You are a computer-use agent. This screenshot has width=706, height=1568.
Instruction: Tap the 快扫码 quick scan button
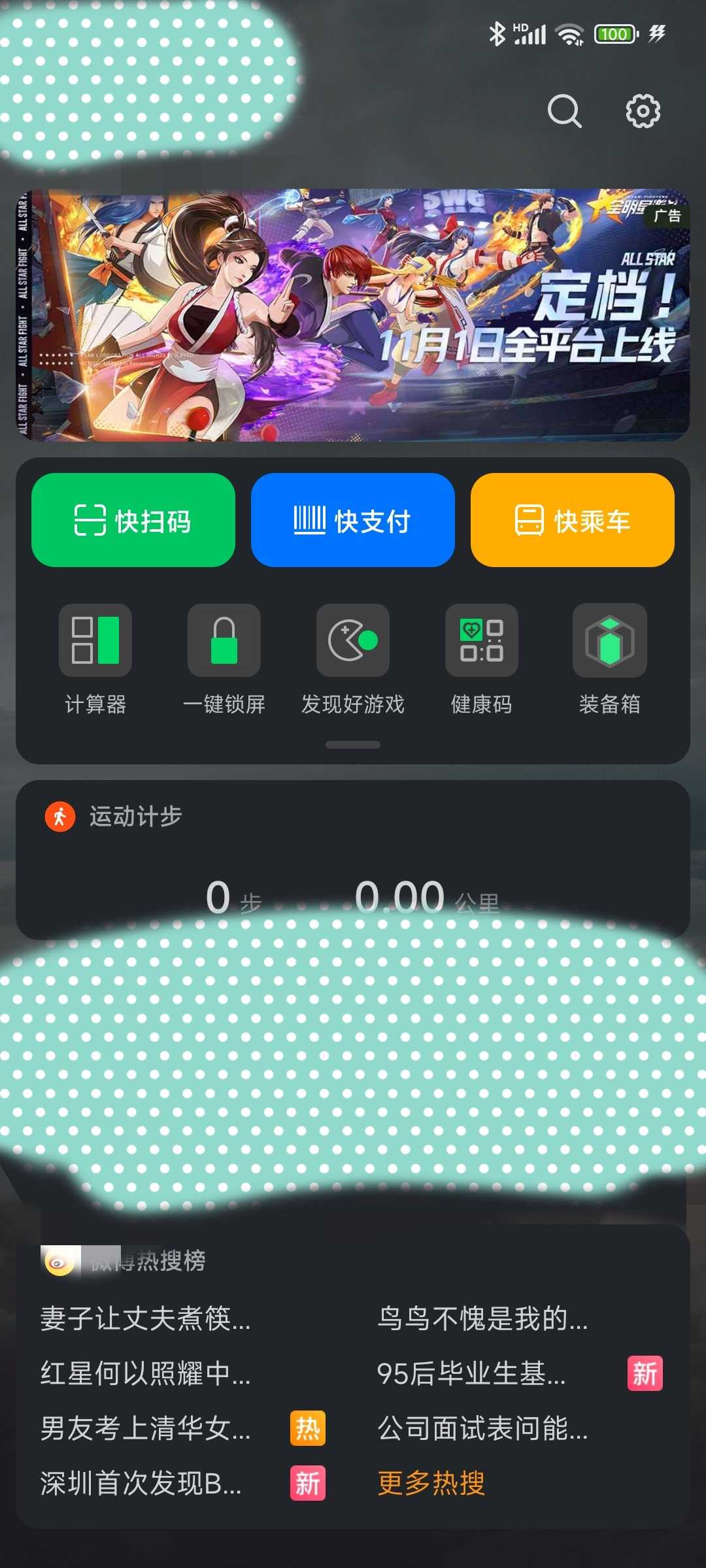point(133,520)
